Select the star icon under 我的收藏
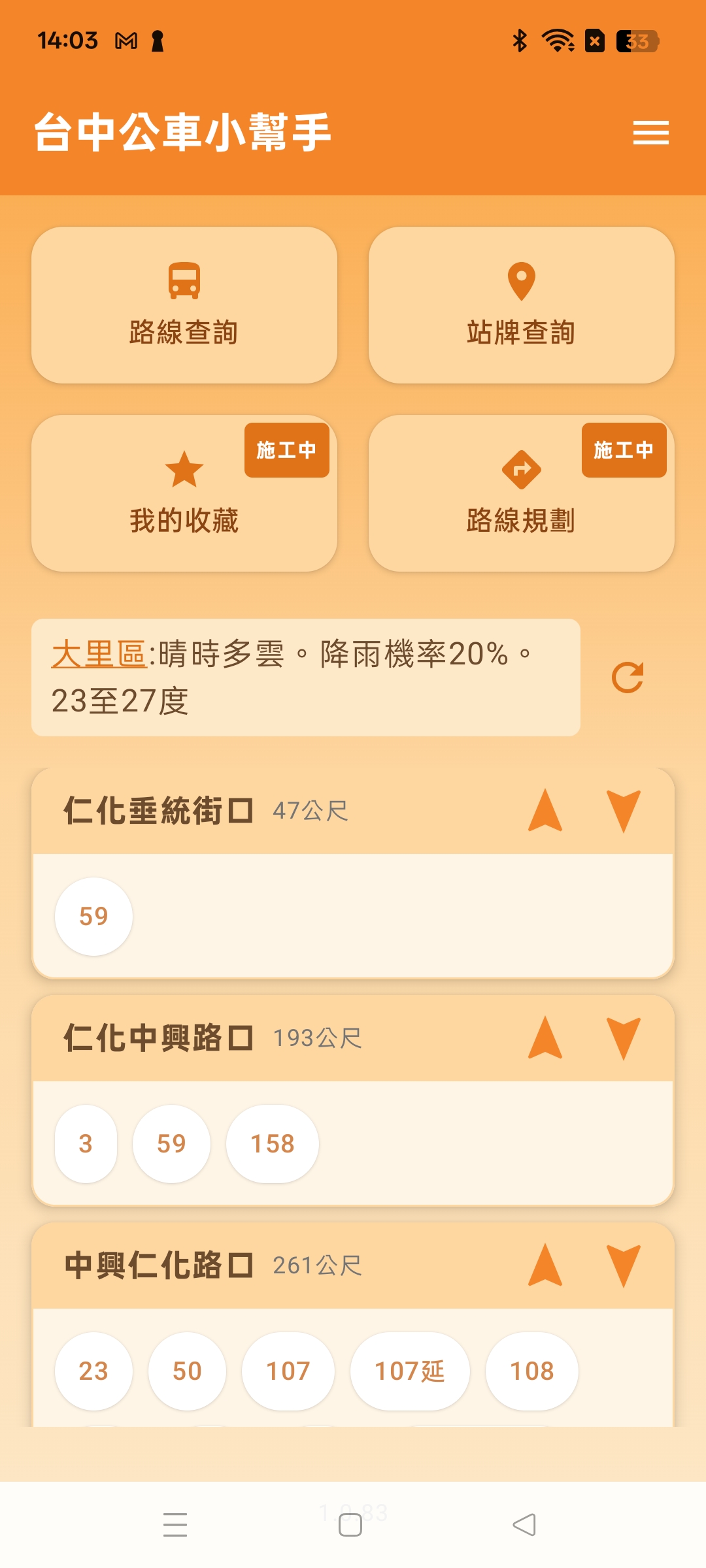 (x=185, y=469)
